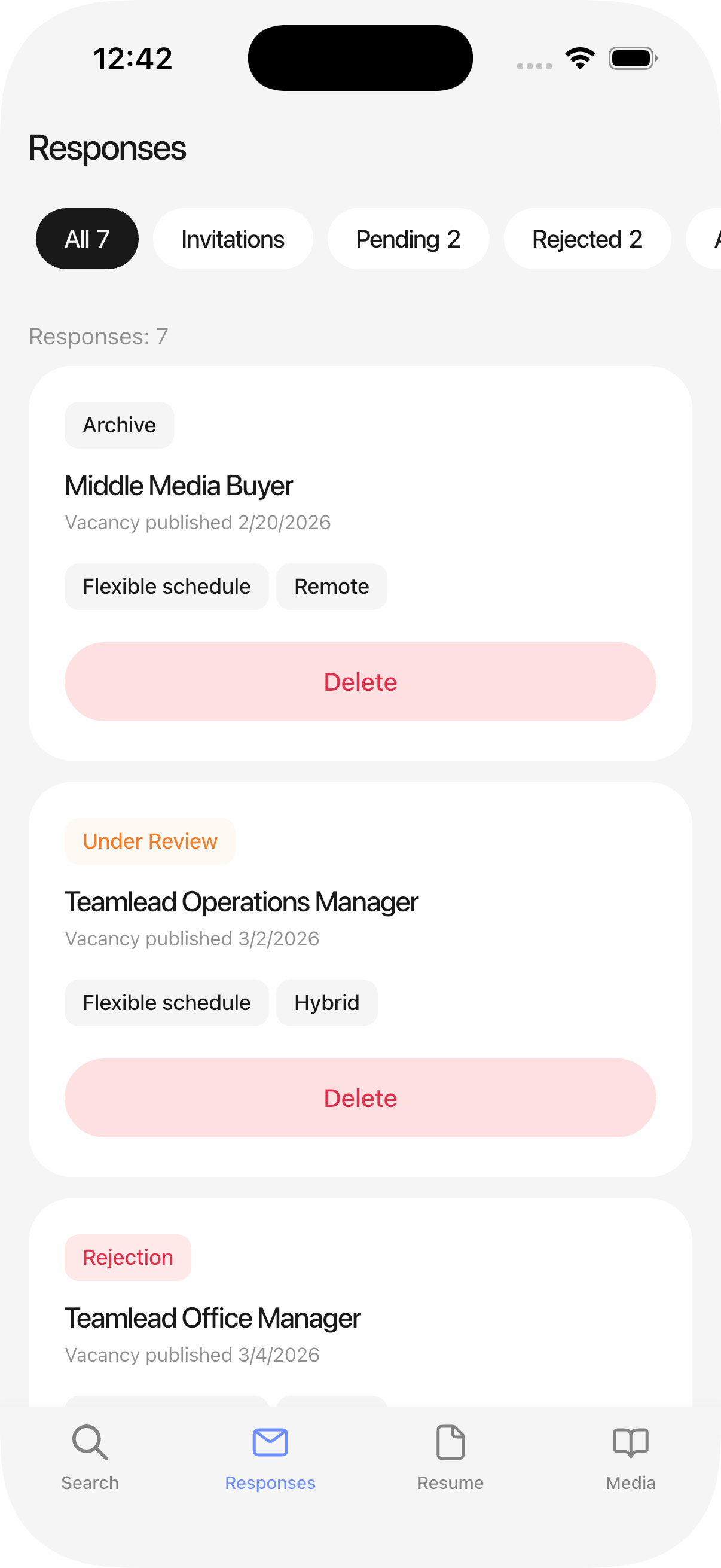Open Media via the book icon

click(630, 1441)
